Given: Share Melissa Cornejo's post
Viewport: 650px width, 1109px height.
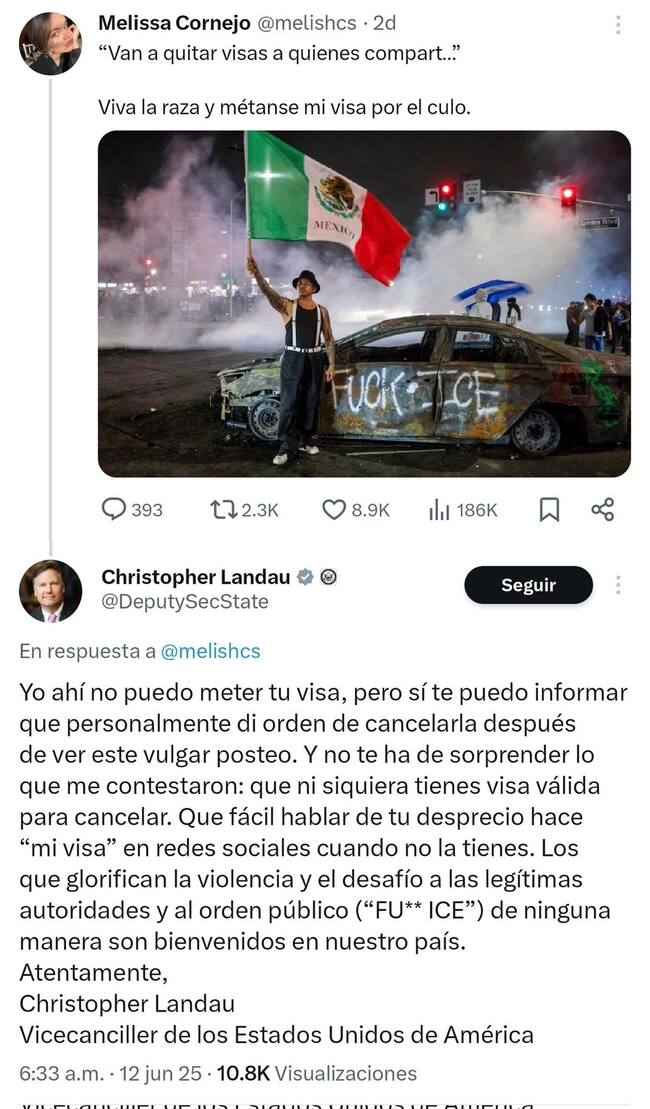Looking at the screenshot, I should (x=602, y=510).
